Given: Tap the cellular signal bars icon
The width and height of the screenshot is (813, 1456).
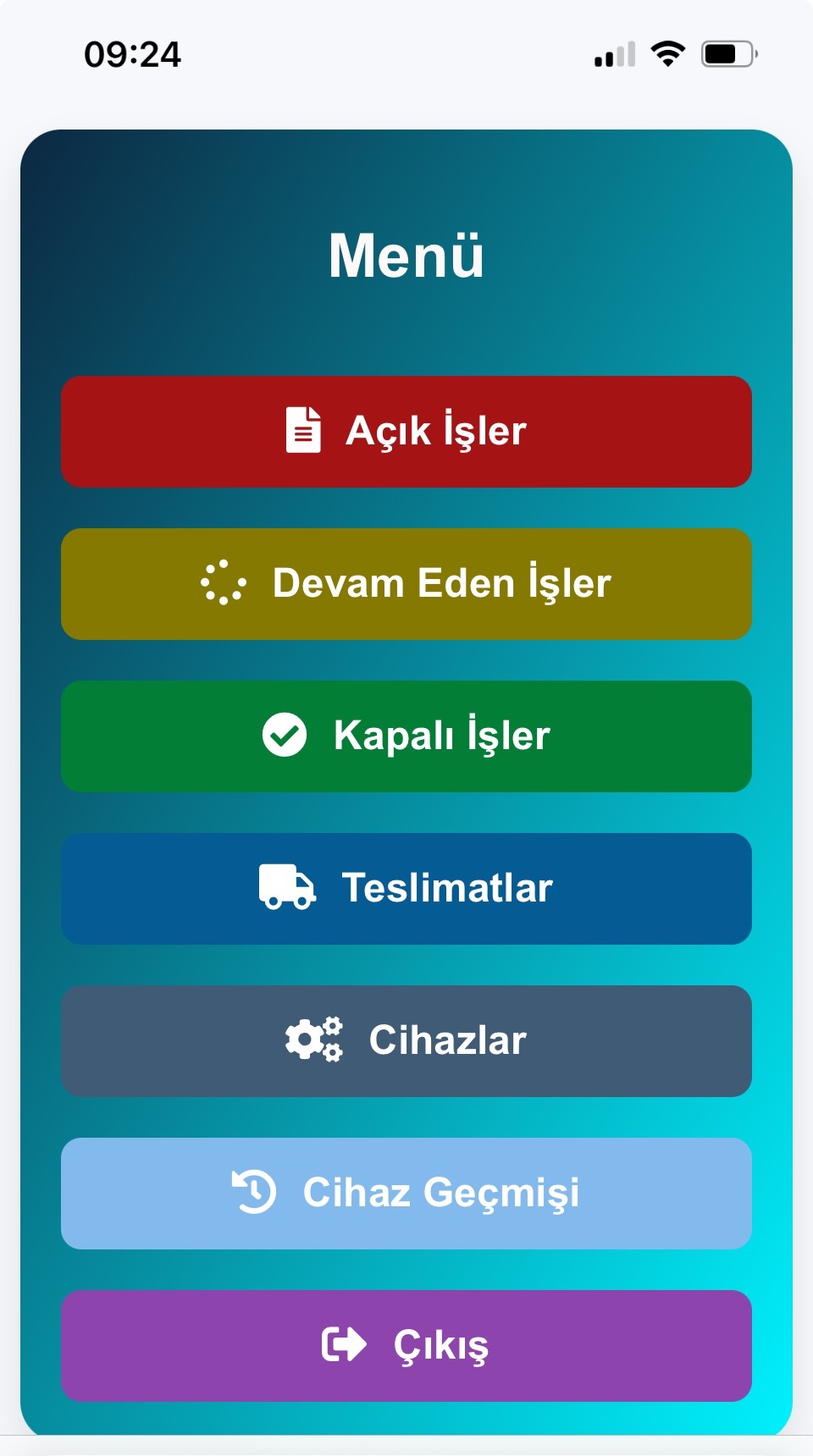Looking at the screenshot, I should 613,54.
